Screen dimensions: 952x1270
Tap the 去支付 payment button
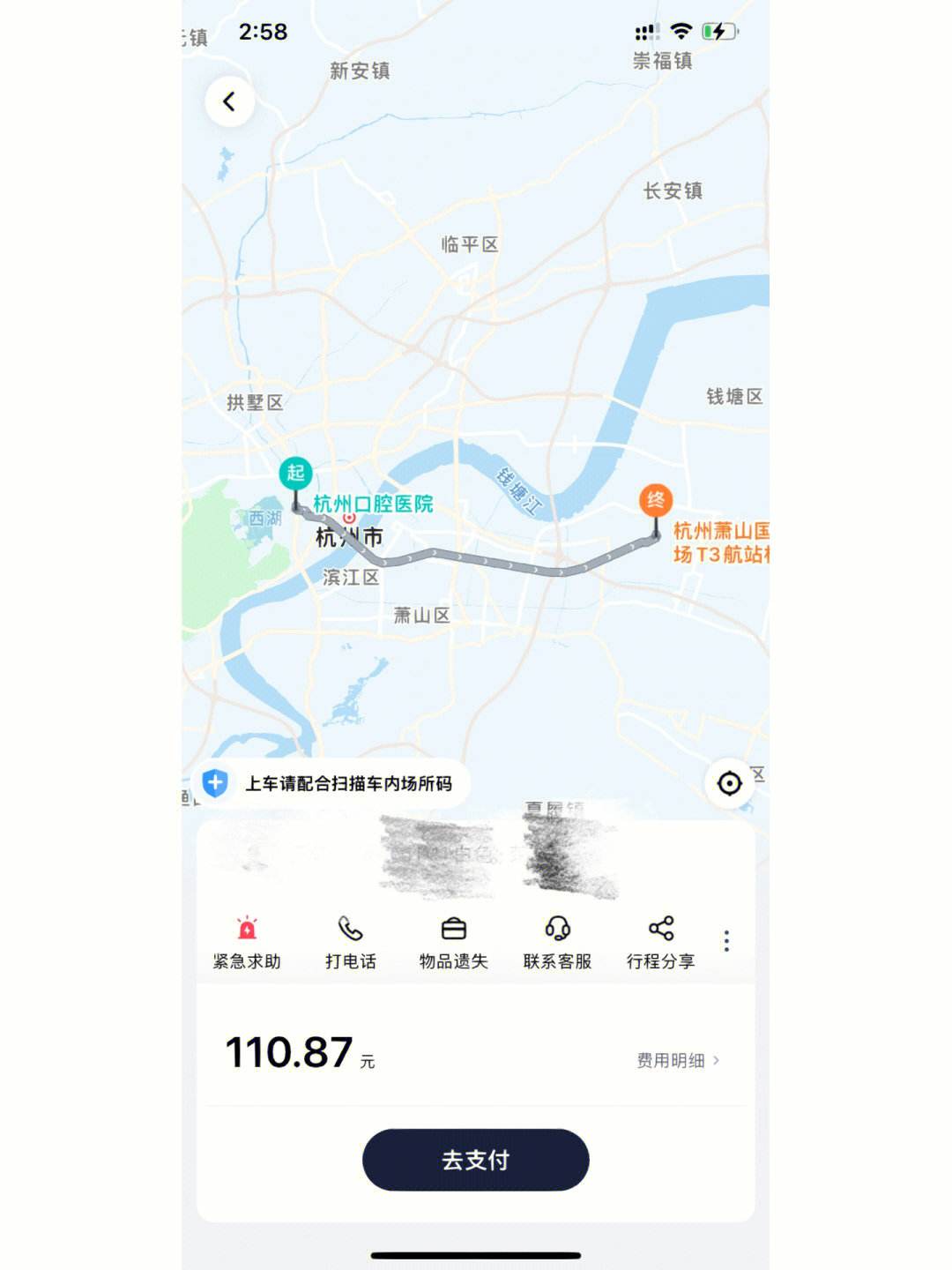(475, 1162)
